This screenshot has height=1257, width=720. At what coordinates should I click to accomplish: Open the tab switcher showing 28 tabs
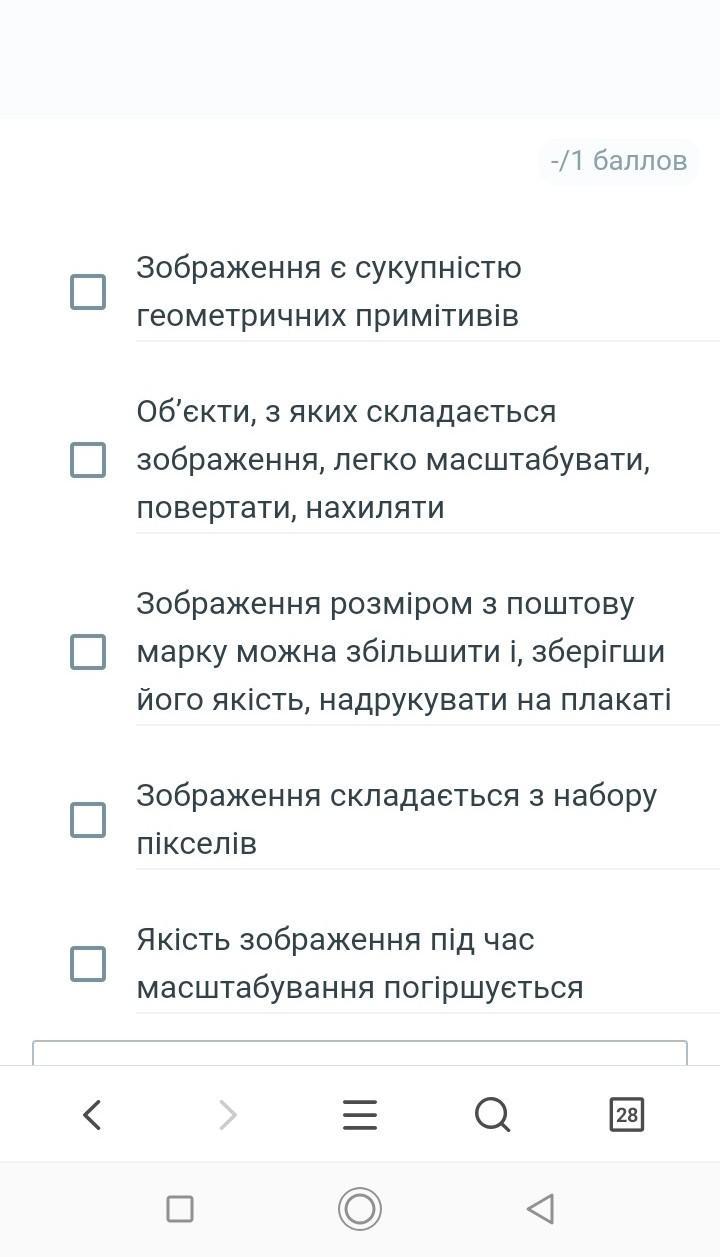627,1114
